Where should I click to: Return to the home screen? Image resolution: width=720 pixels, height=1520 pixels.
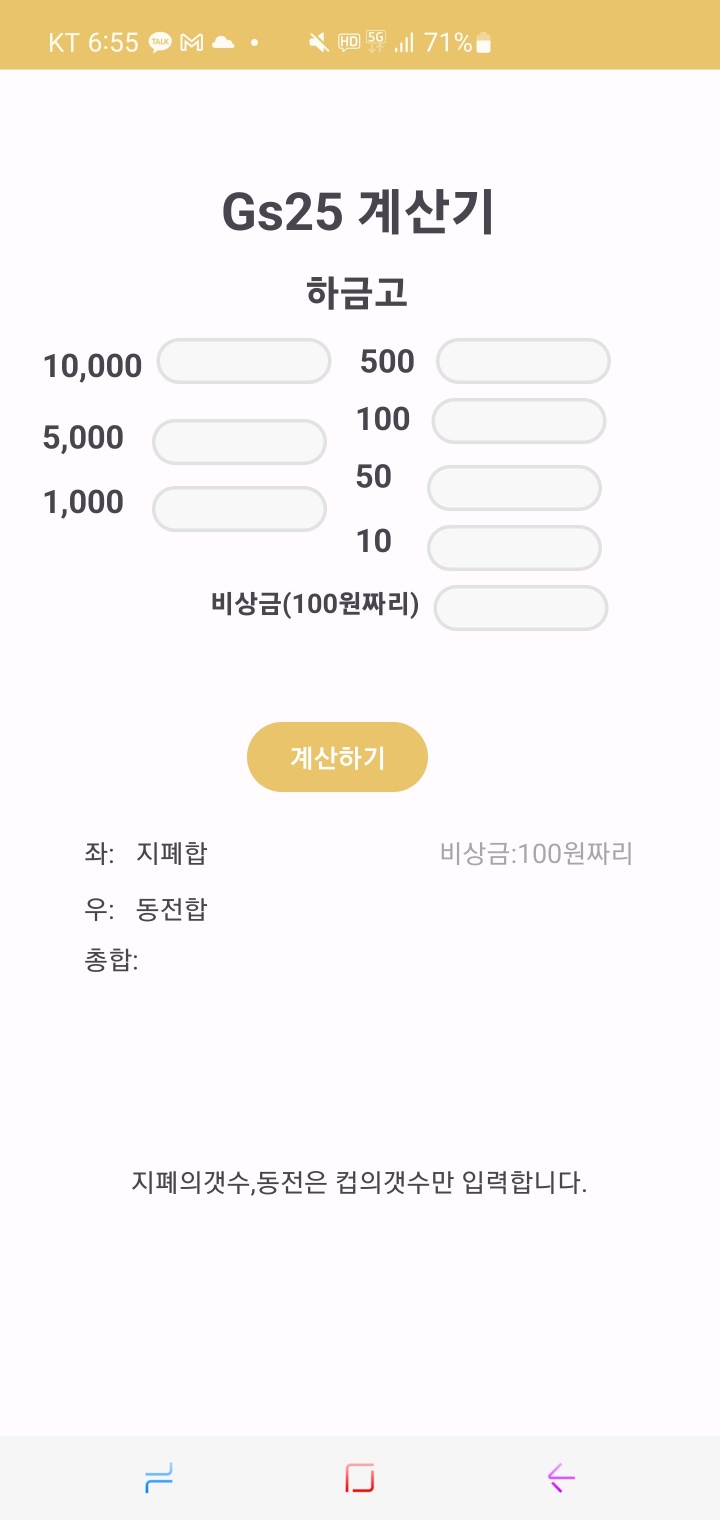(359, 1477)
